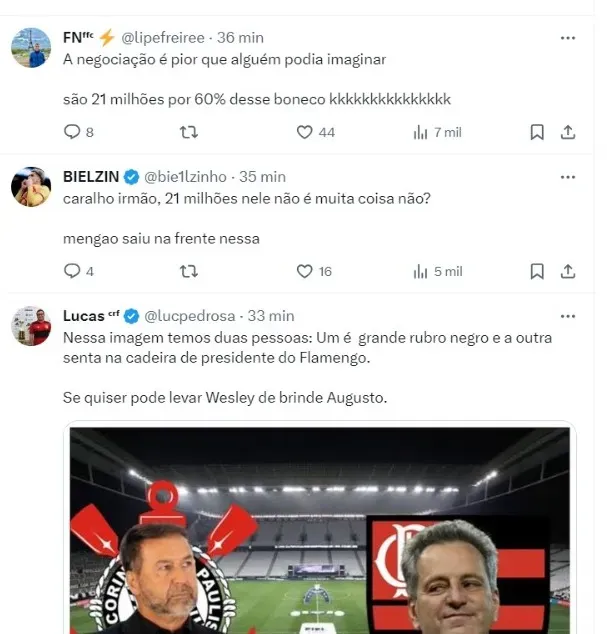This screenshot has width=607, height=634.
Task: Reply to FN's tweet
Action: pos(72,132)
